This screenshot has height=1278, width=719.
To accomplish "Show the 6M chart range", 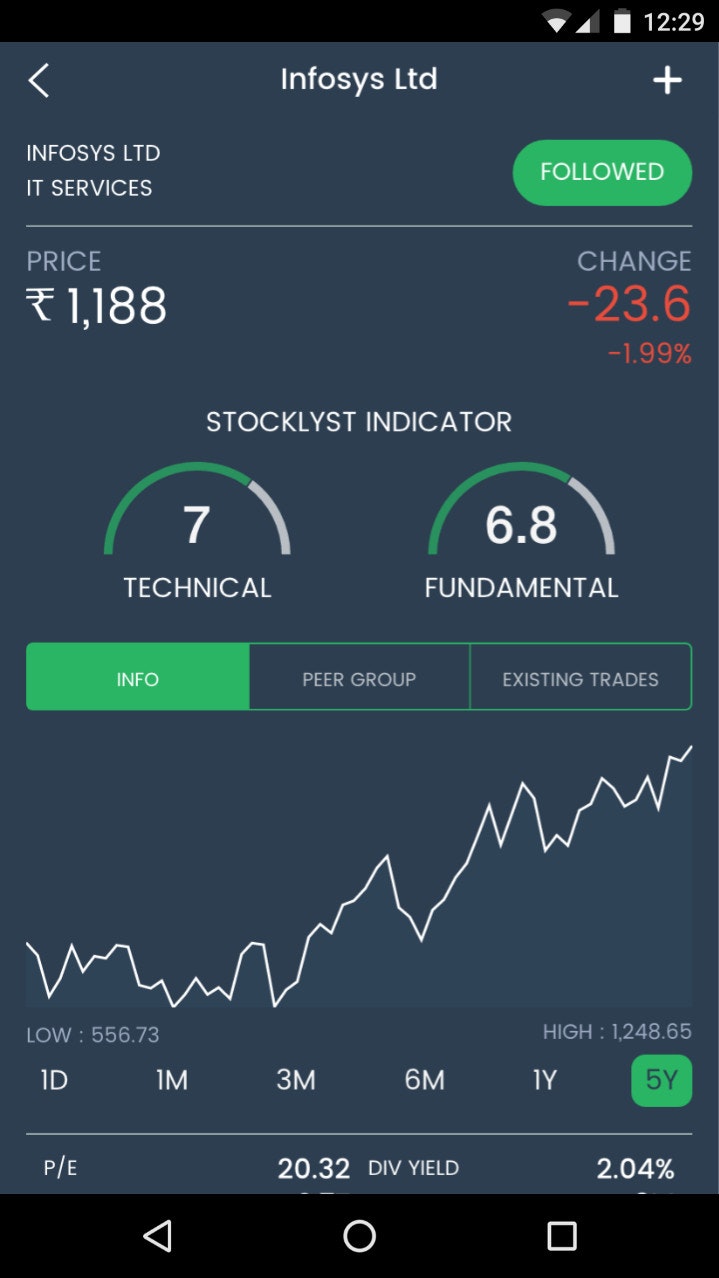I will click(x=424, y=1080).
